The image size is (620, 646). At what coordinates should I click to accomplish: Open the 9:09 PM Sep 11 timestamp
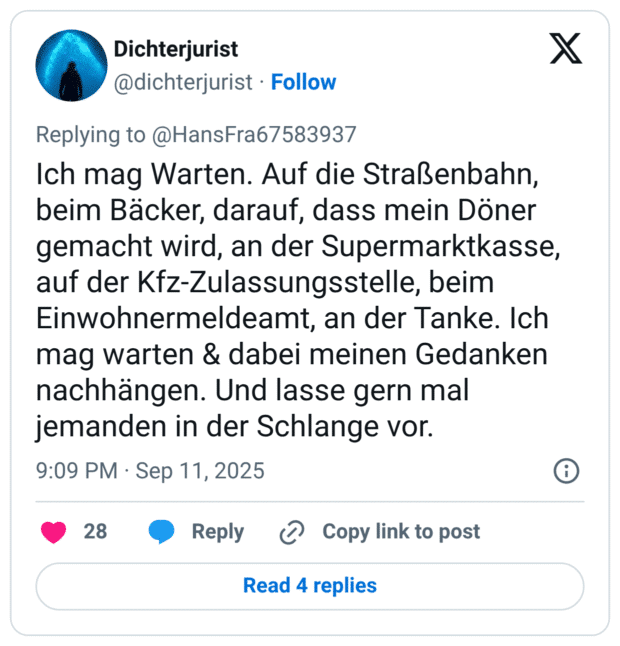click(150, 470)
